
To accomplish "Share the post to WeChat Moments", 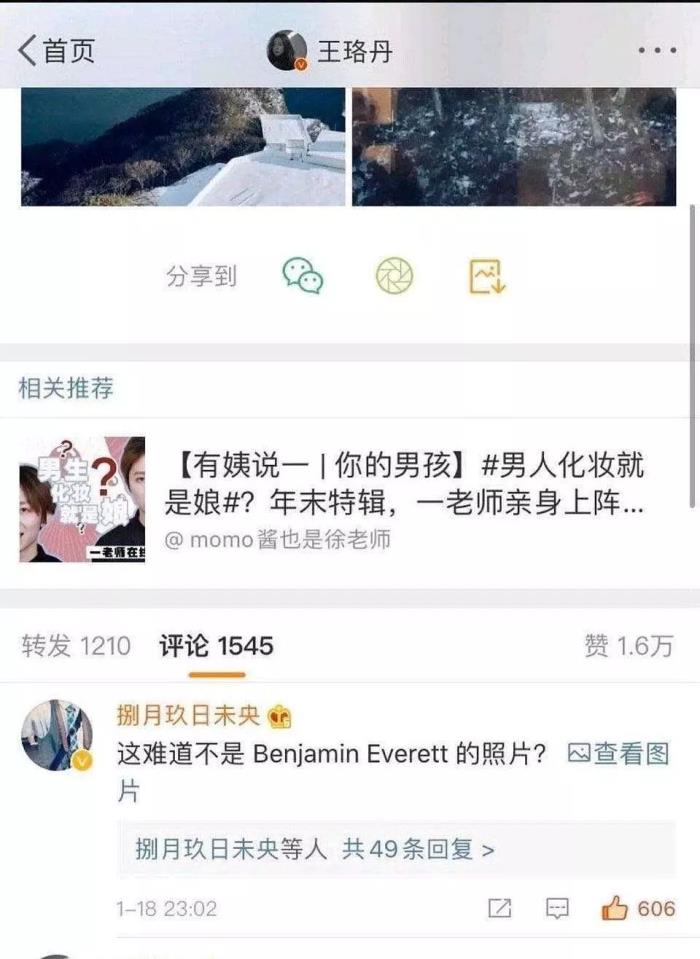I will click(x=394, y=276).
